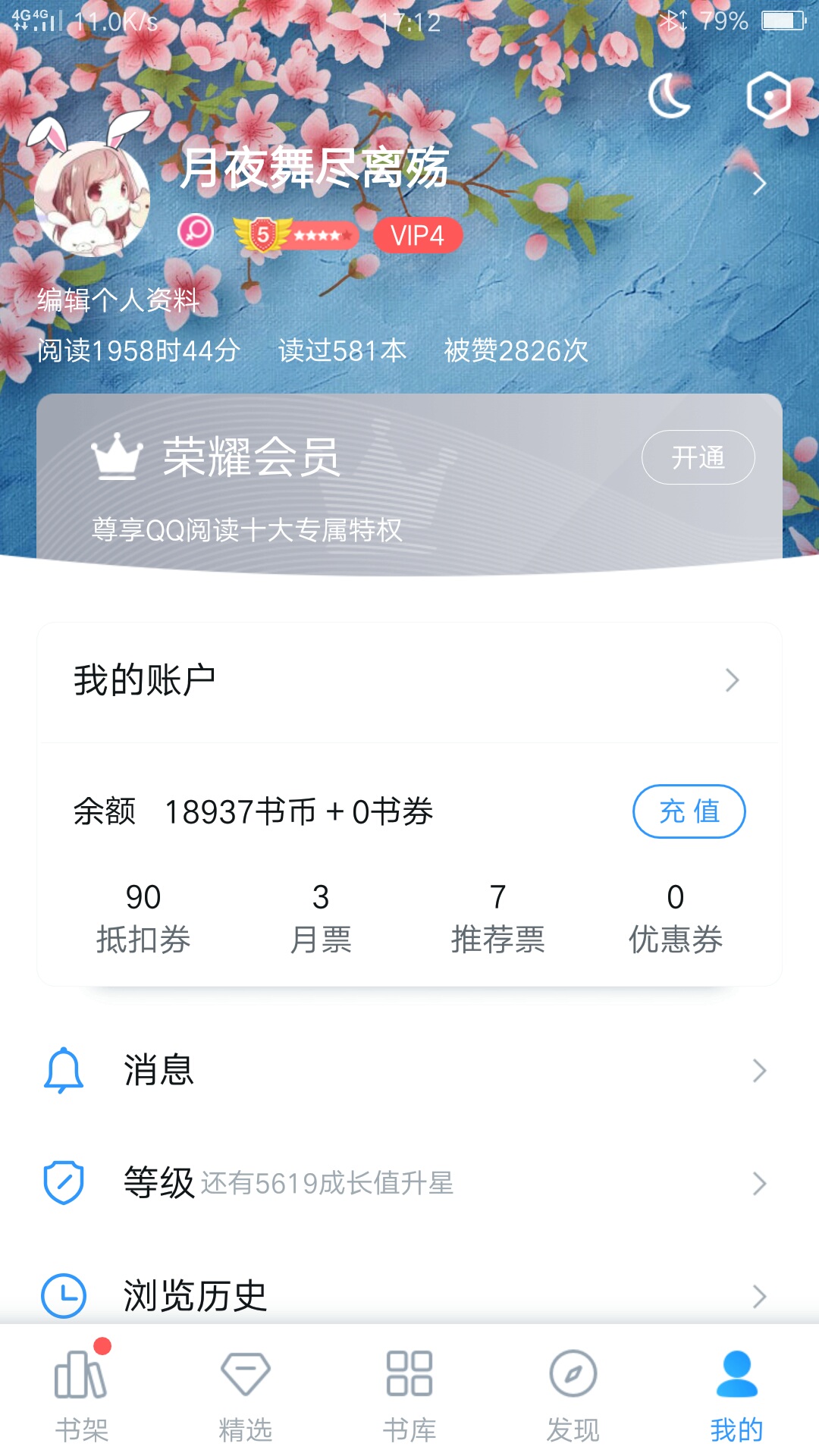Open the 我的账户 row
819x1456 pixels.
click(x=409, y=680)
